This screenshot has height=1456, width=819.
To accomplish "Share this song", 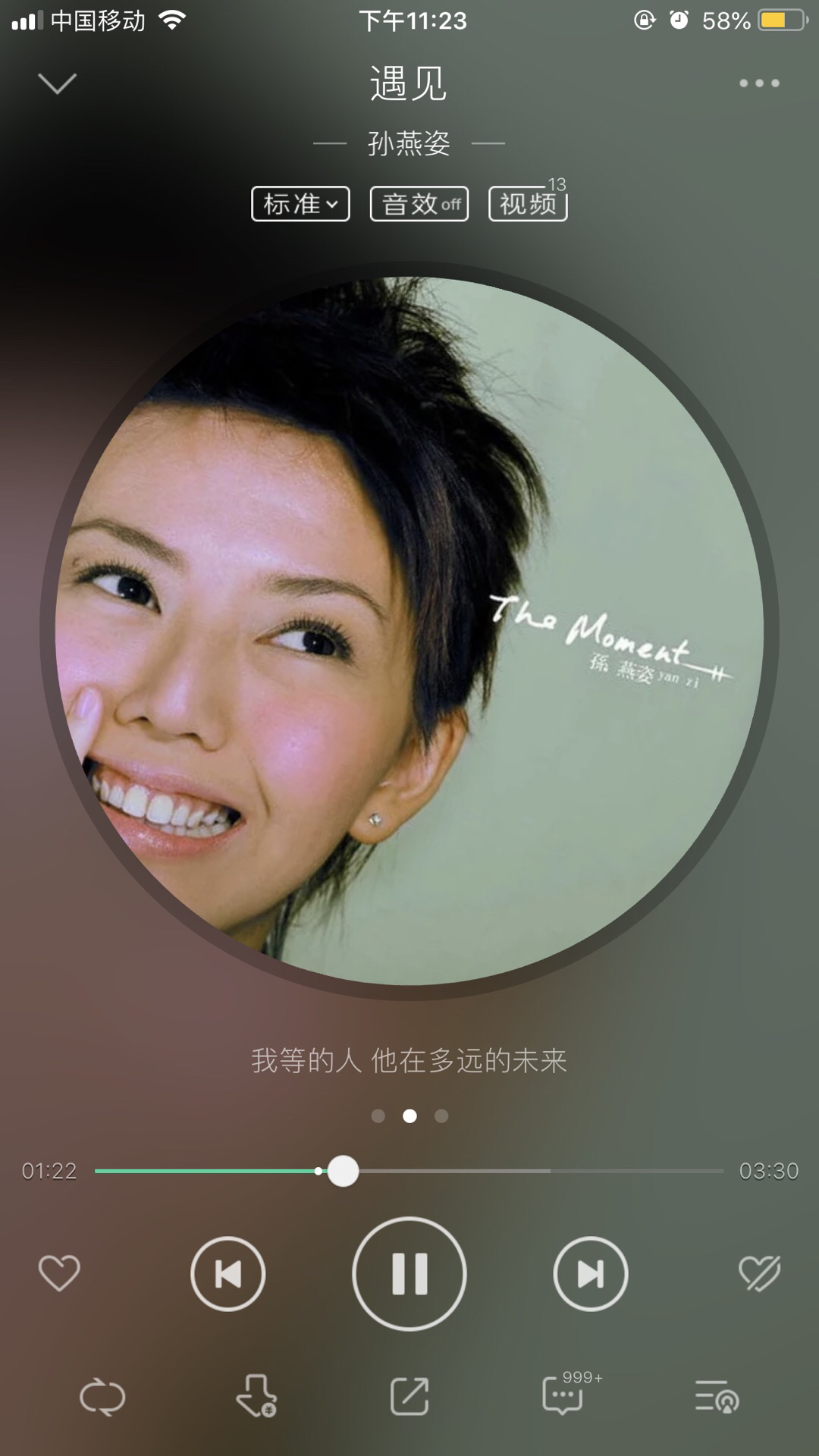I will pos(409,1396).
